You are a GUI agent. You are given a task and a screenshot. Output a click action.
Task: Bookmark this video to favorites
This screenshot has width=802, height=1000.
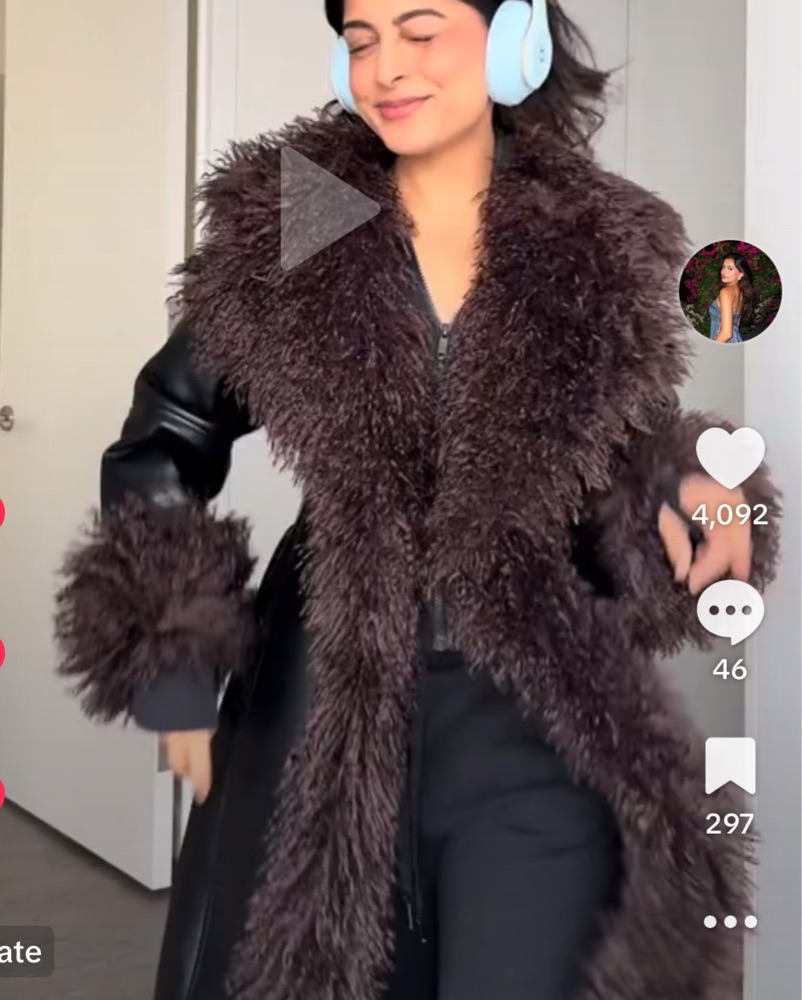coord(730,766)
